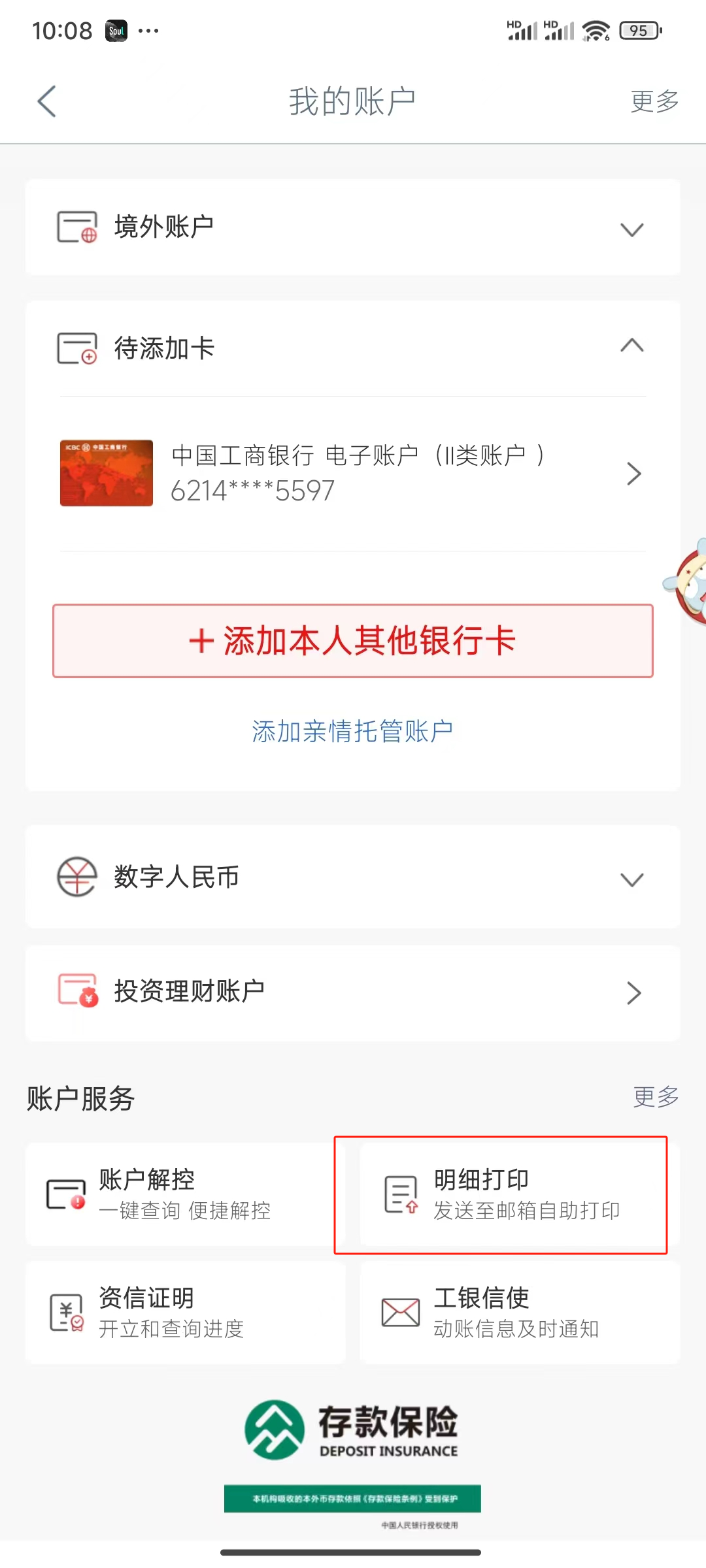
Task: Open 添加亲情托管账户 link
Action: (x=353, y=730)
